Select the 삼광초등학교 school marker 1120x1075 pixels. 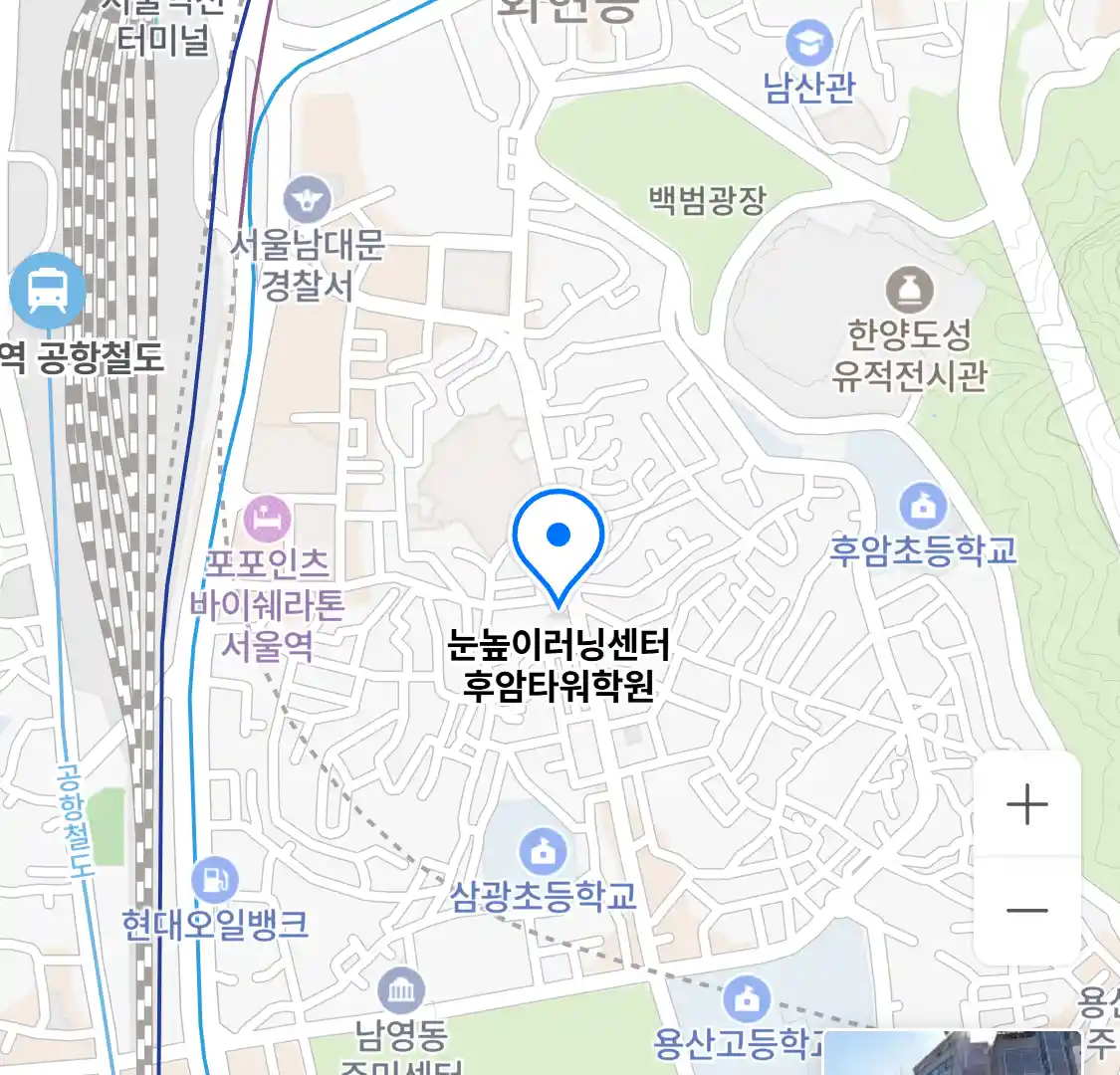[543, 852]
